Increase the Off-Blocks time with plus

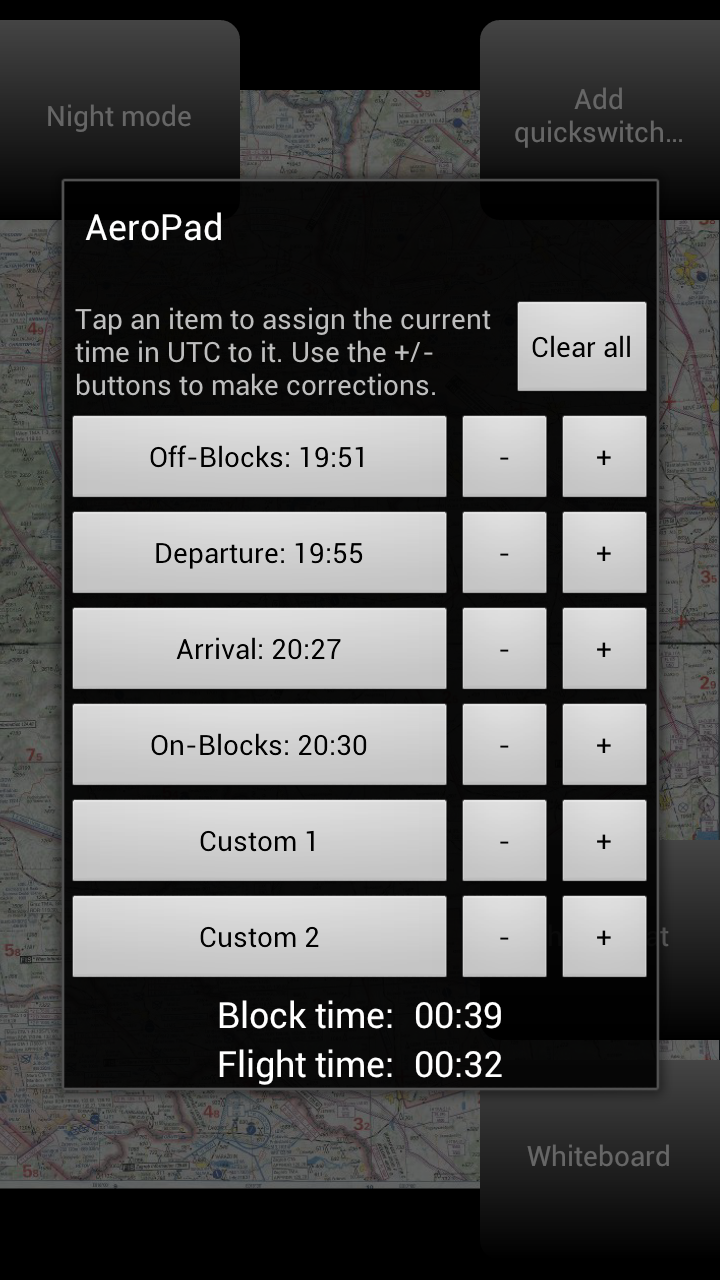pyautogui.click(x=604, y=457)
